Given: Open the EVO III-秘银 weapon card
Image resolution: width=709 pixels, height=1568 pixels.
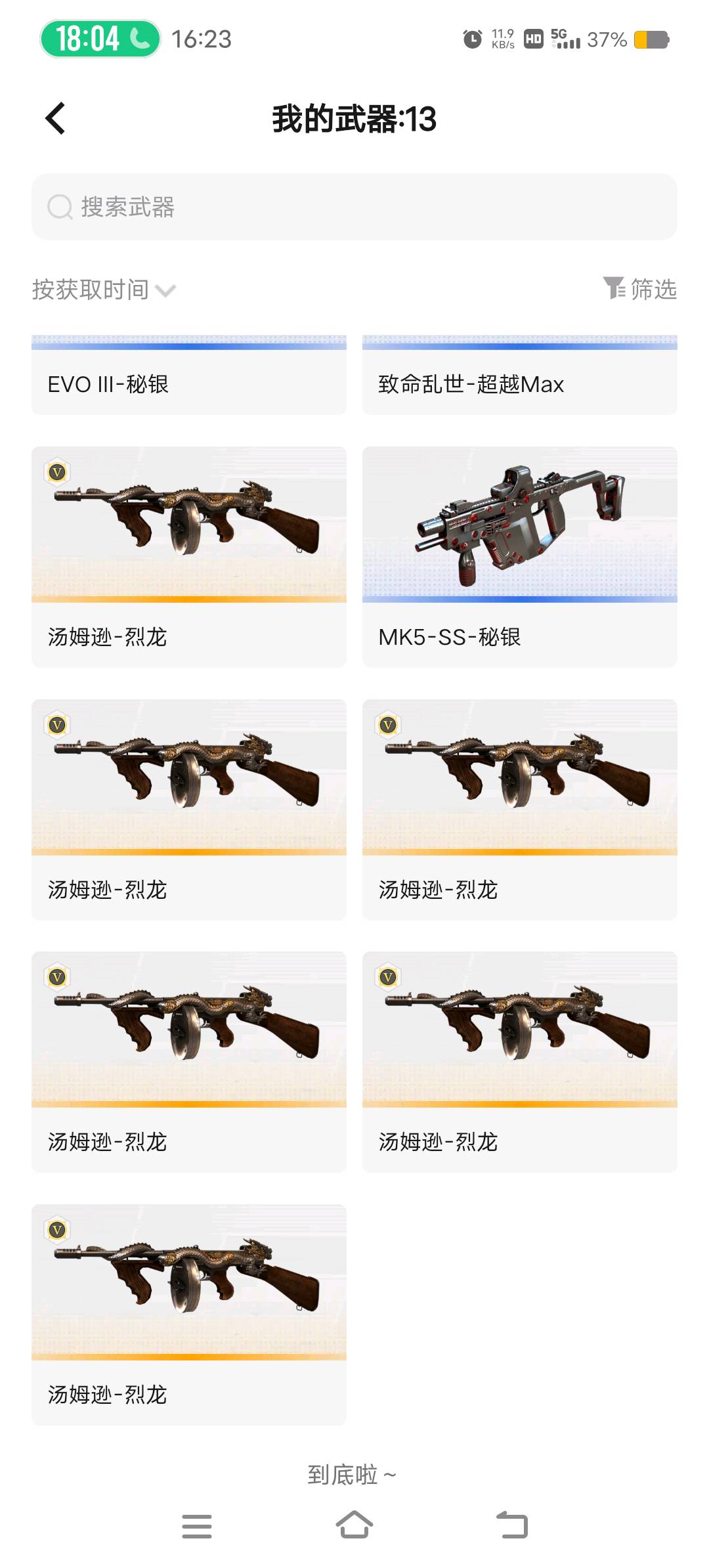Looking at the screenshot, I should click(x=189, y=375).
